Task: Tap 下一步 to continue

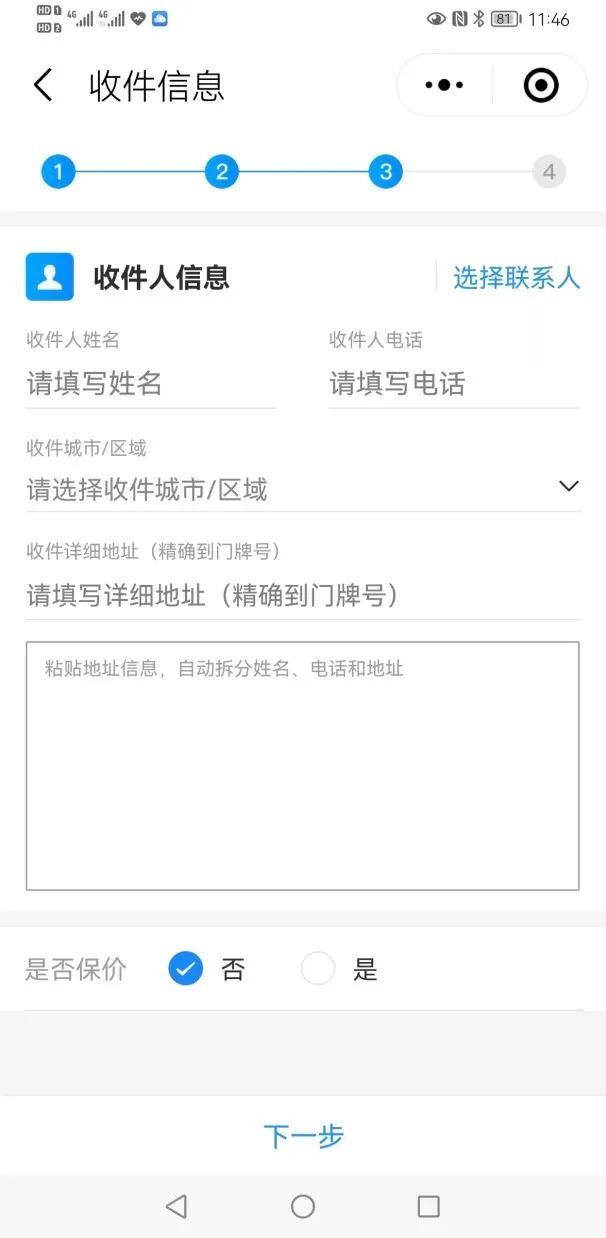Action: coord(303,1136)
